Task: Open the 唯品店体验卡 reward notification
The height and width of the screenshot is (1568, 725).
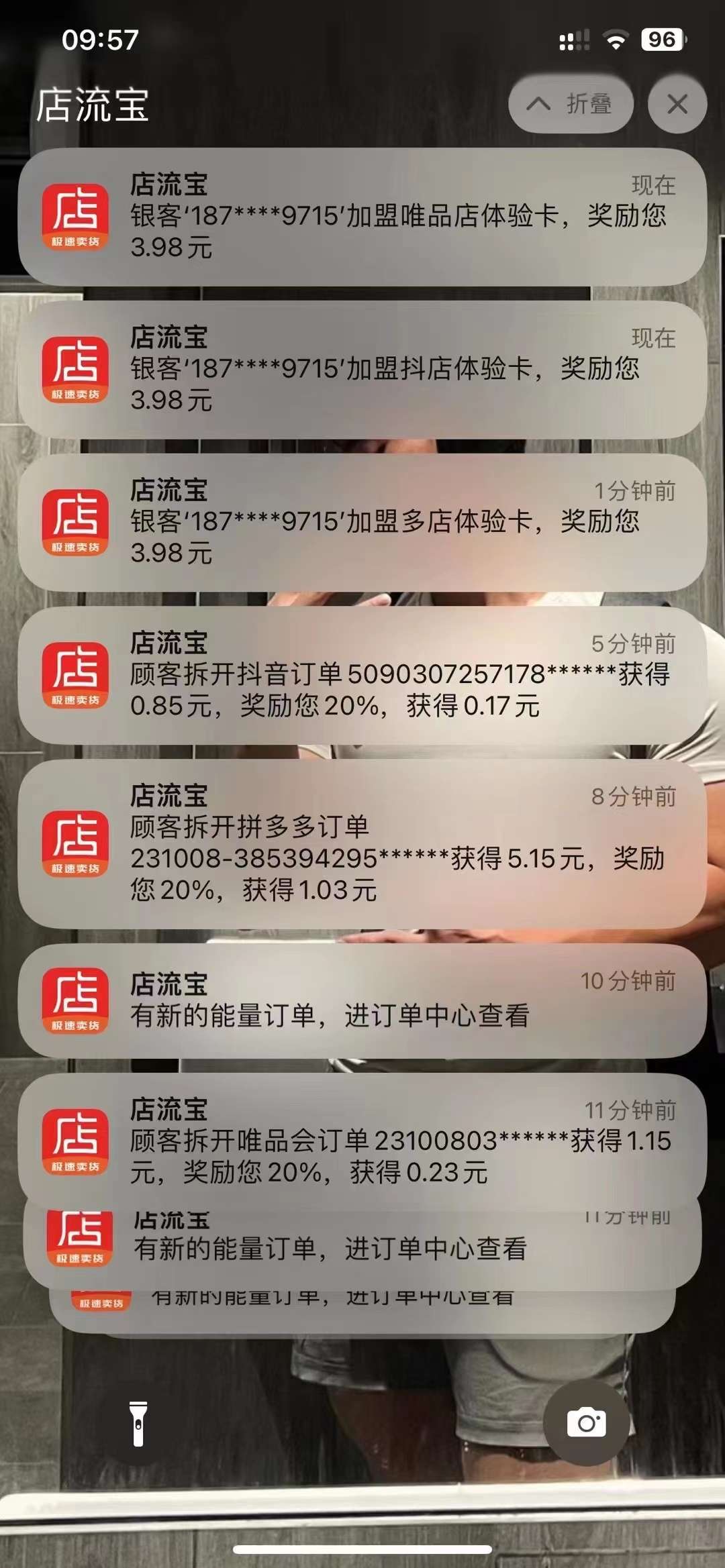Action: click(362, 217)
